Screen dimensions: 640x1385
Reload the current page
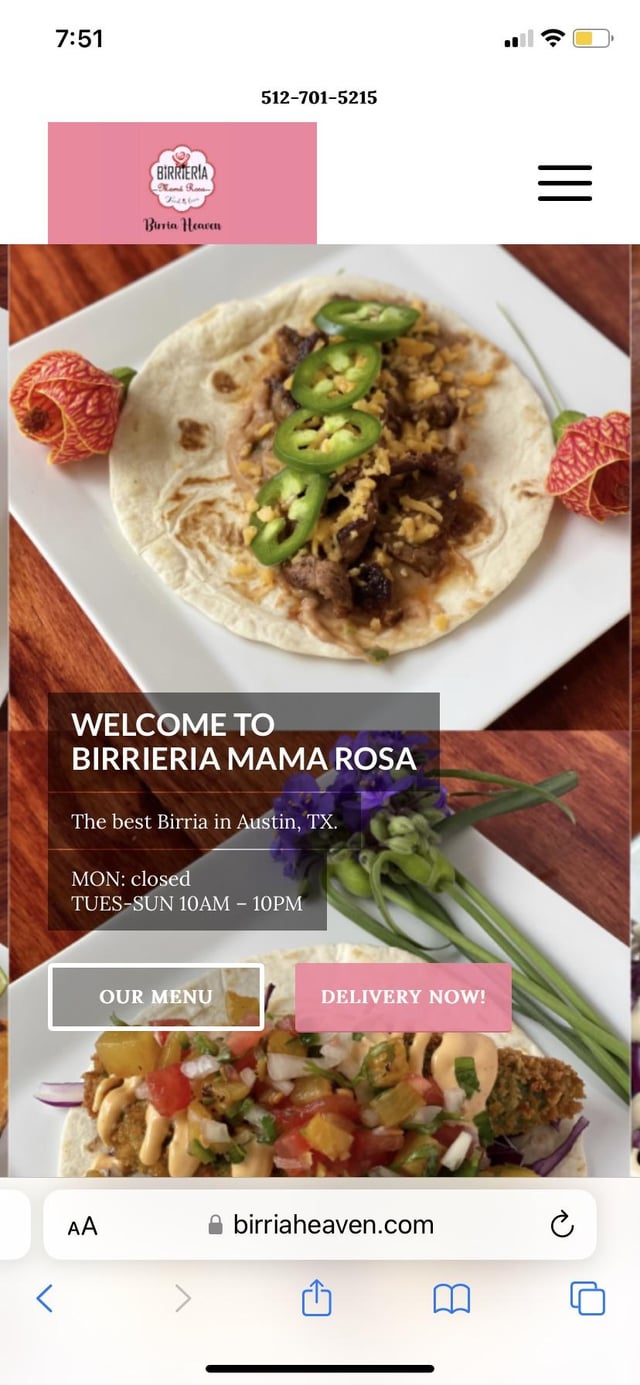coord(562,1225)
